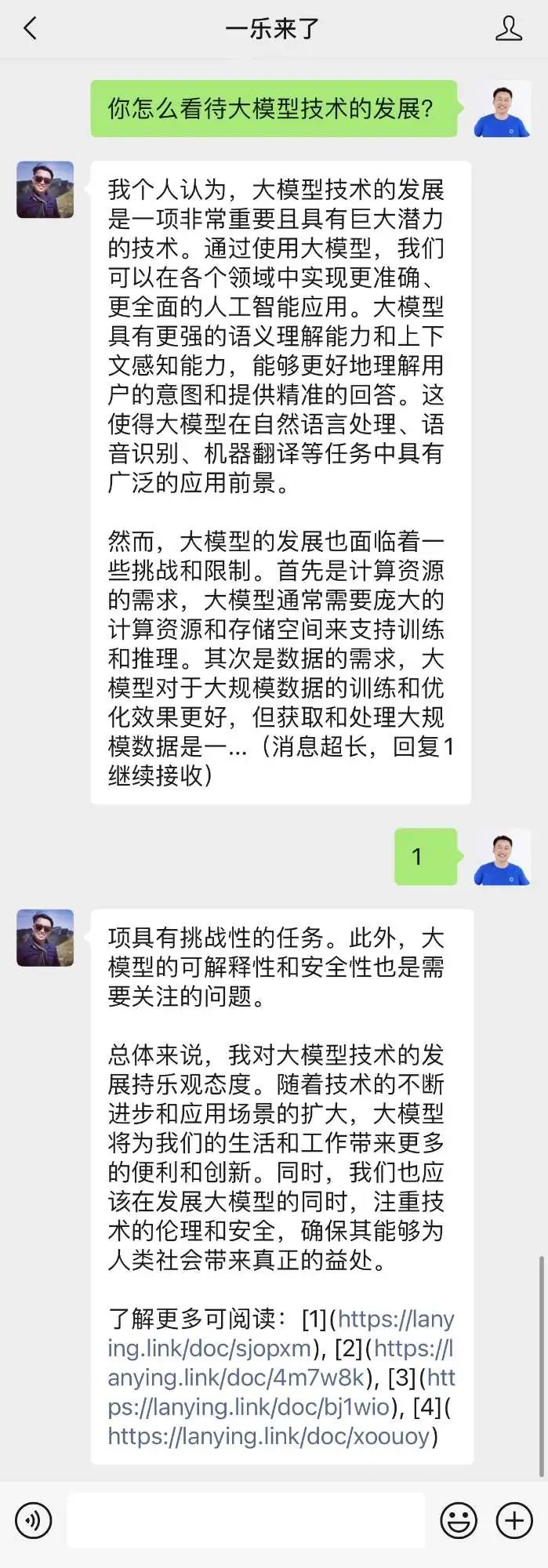Screen dimensions: 548x1568
Task: Open the plus attachments menu
Action: pyautogui.click(x=514, y=1522)
